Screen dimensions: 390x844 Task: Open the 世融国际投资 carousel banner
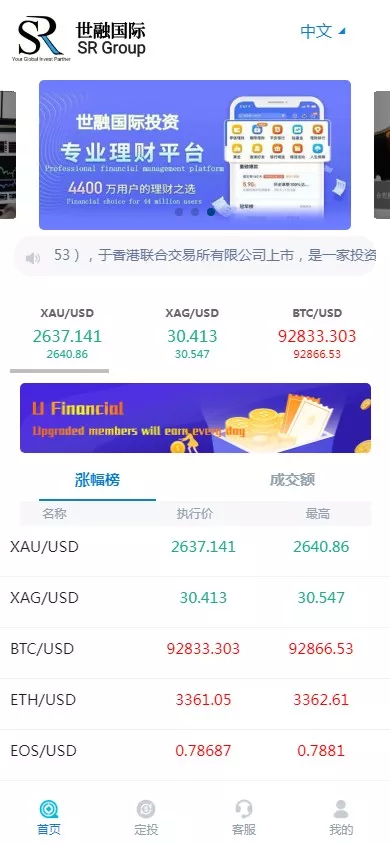point(195,155)
